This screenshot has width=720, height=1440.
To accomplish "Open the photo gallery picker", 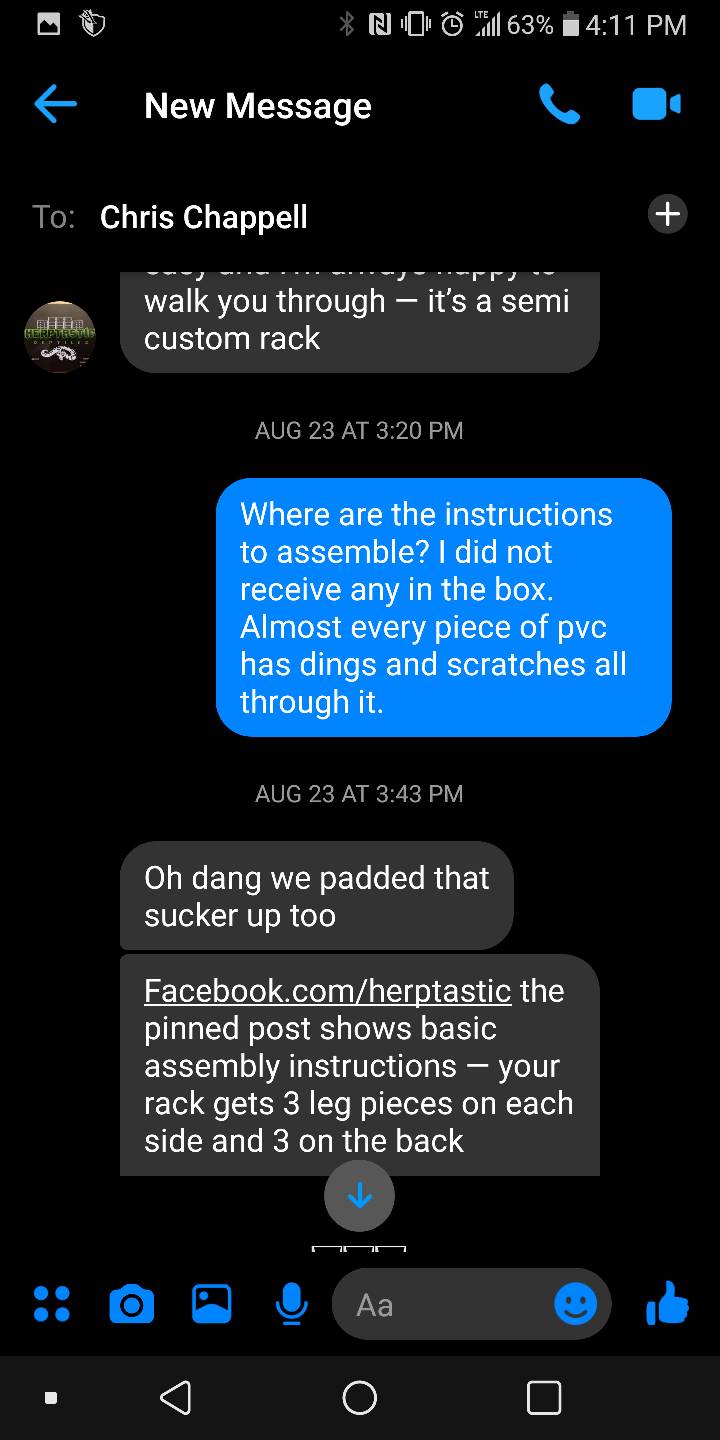I will (x=211, y=1304).
